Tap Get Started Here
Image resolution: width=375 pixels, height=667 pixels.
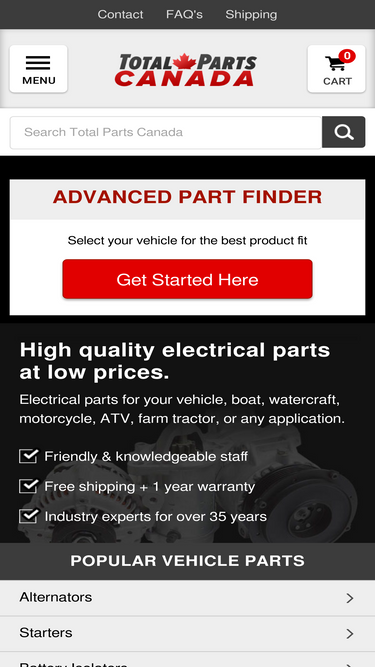click(x=188, y=279)
